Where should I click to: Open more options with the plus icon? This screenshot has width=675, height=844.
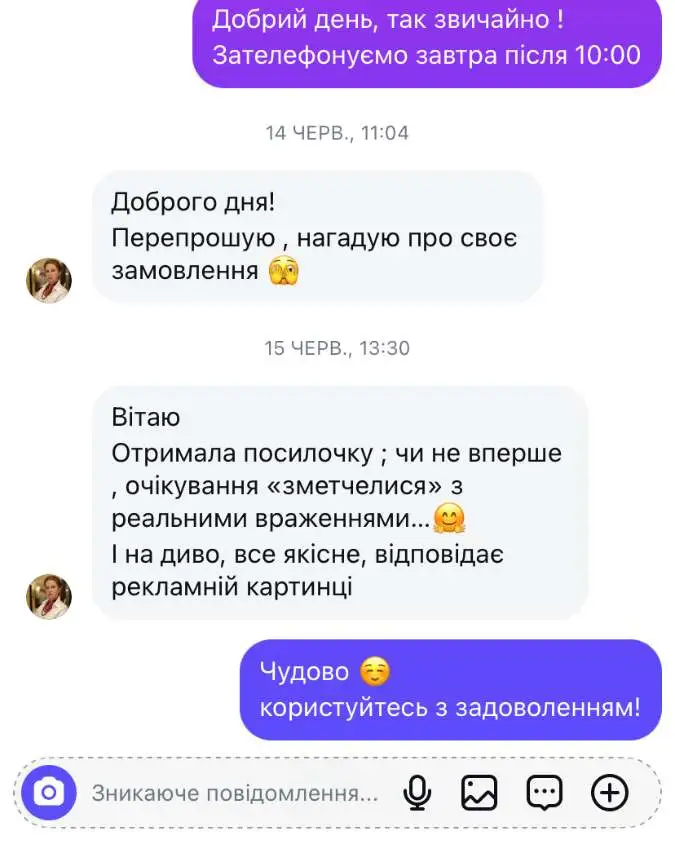pyautogui.click(x=609, y=793)
